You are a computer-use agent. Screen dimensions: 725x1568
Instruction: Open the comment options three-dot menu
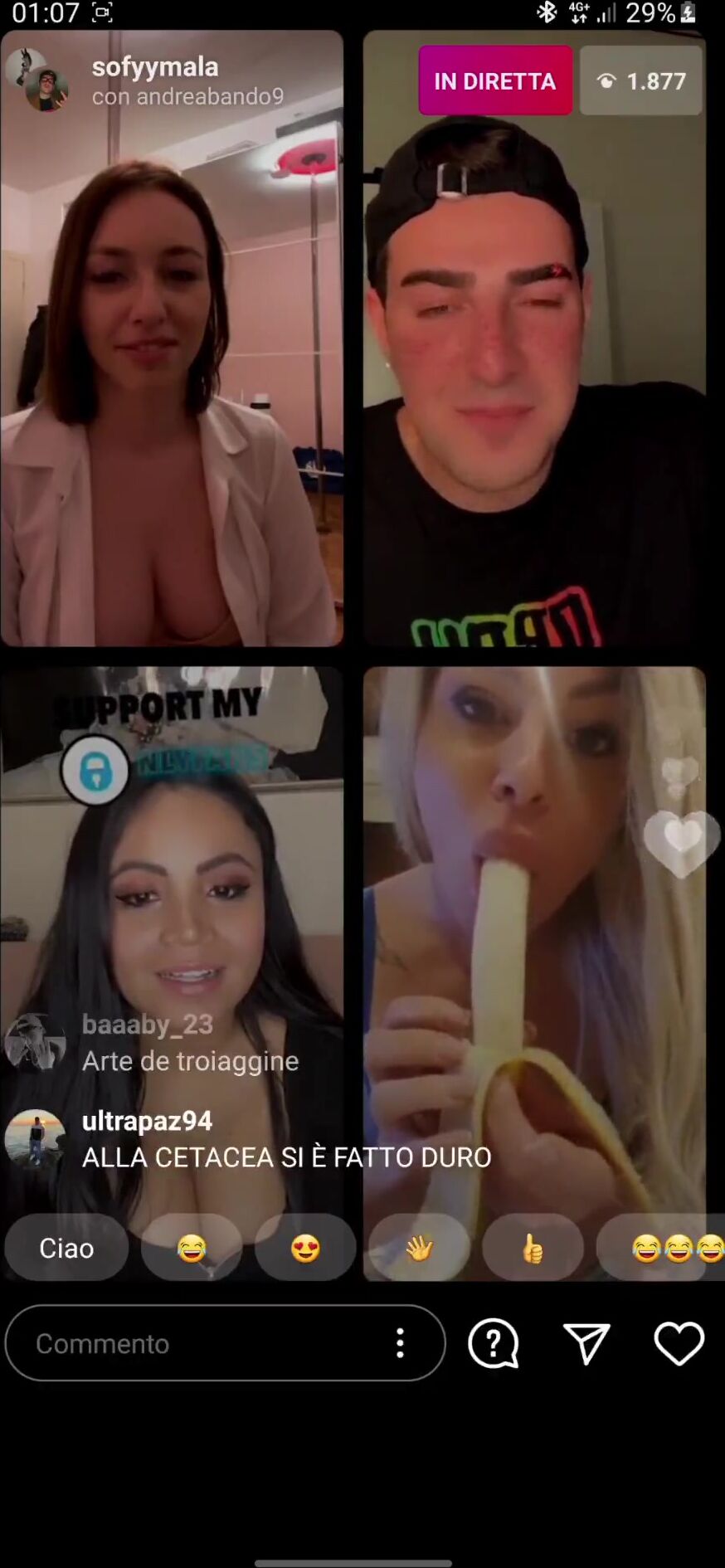400,1343
